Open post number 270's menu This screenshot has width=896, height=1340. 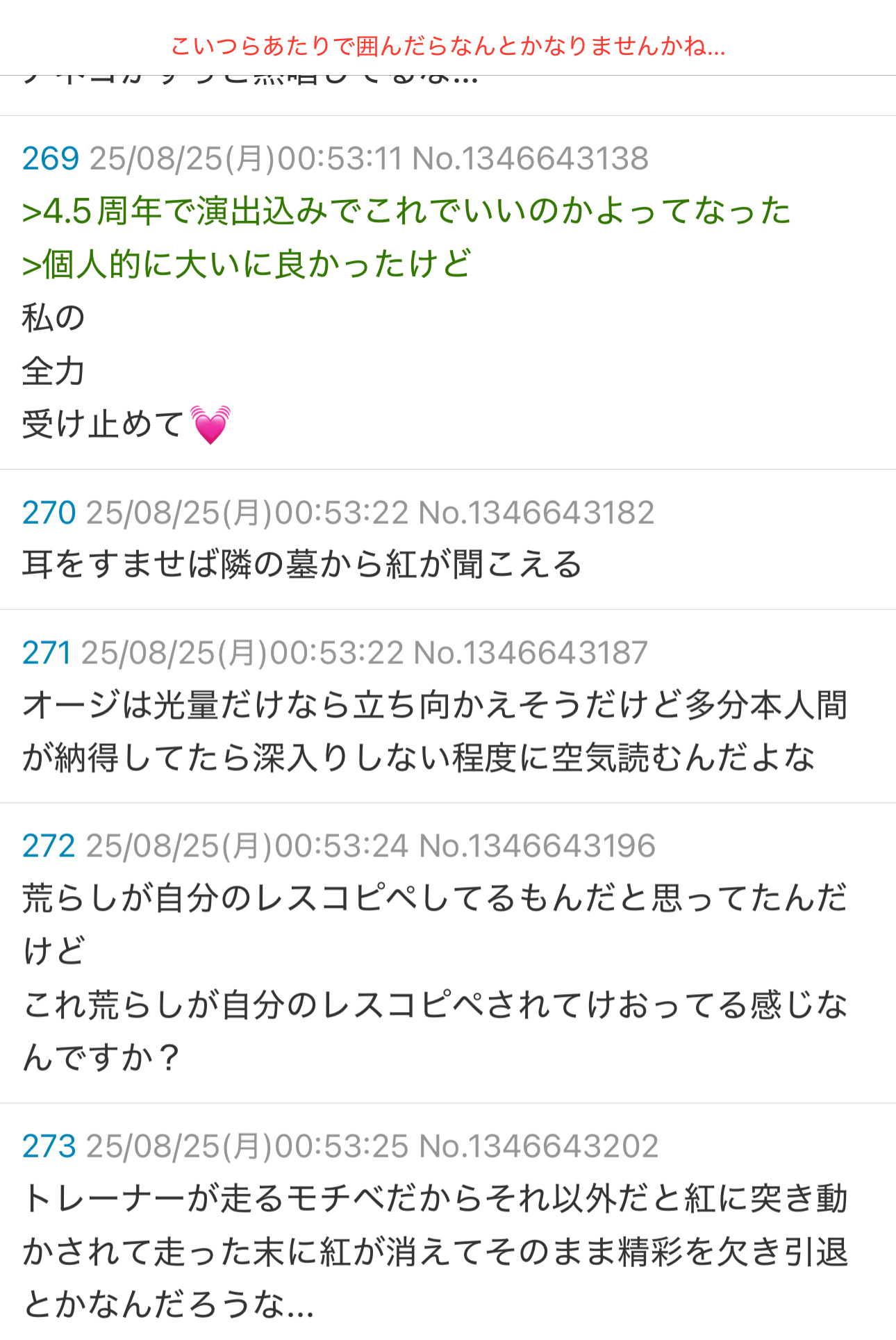click(x=49, y=513)
